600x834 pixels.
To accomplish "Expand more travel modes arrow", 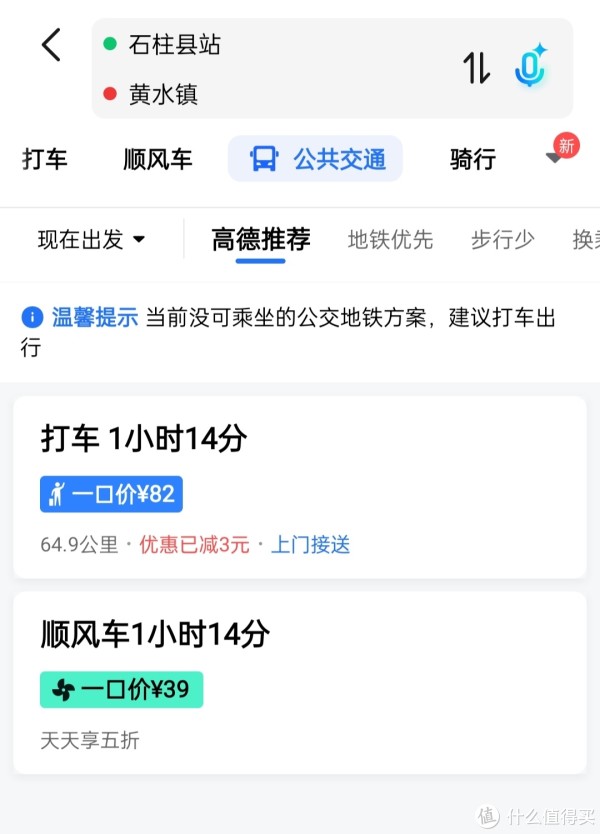I will (x=555, y=158).
